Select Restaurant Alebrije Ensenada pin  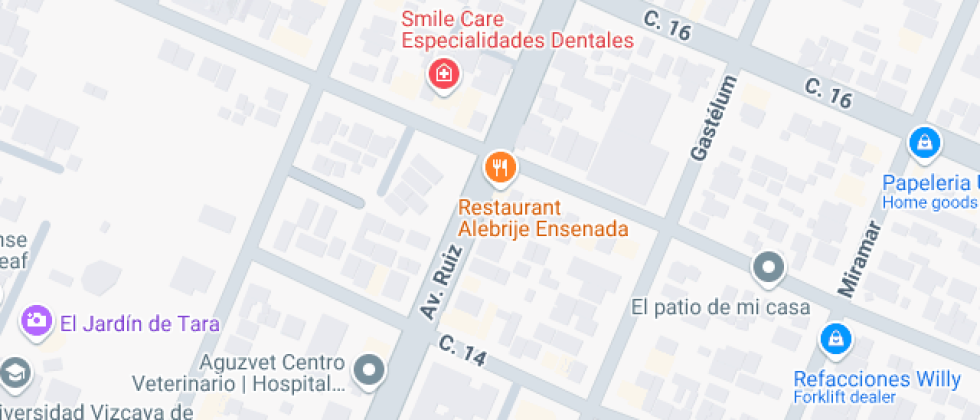coord(500,169)
